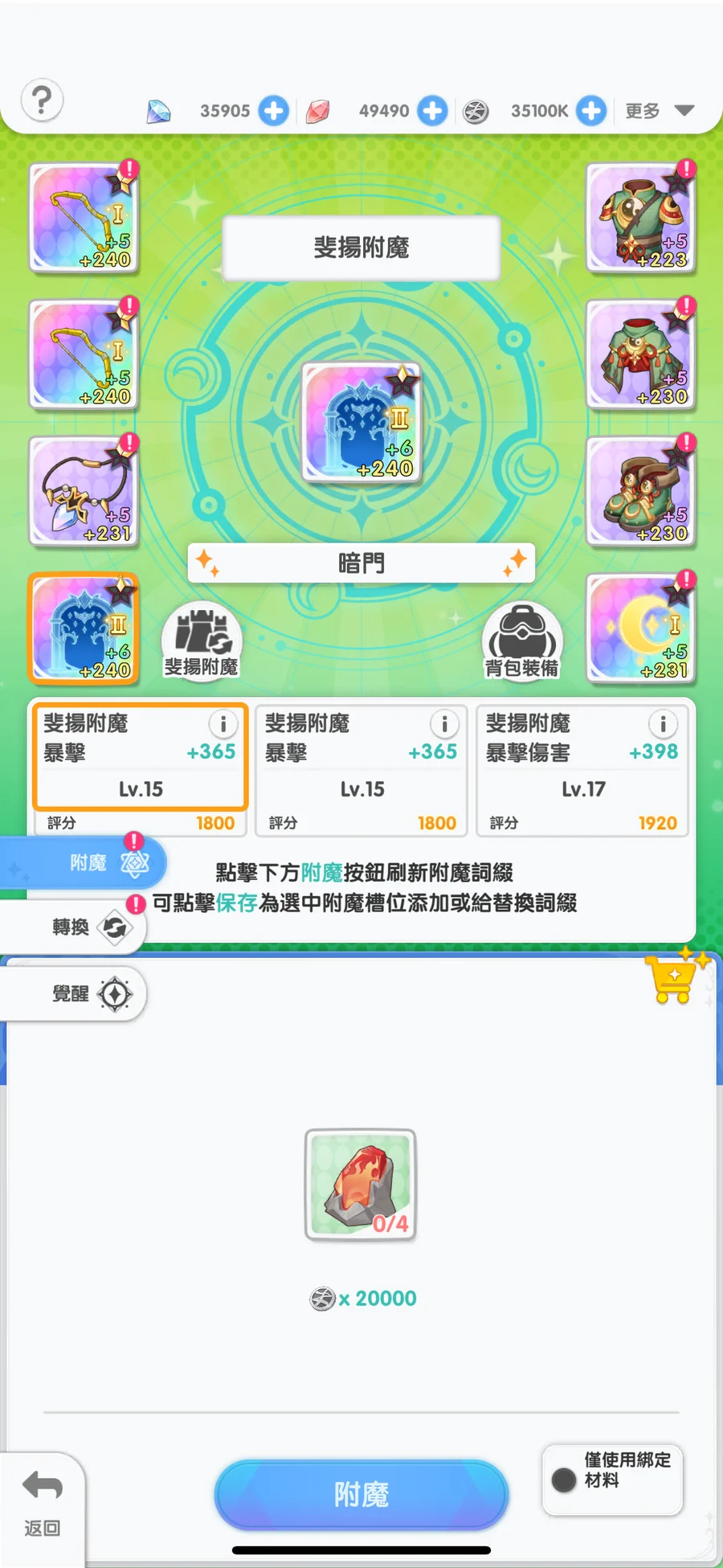Tap the blue 附魔 enchant button
The height and width of the screenshot is (1568, 723).
(361, 1495)
